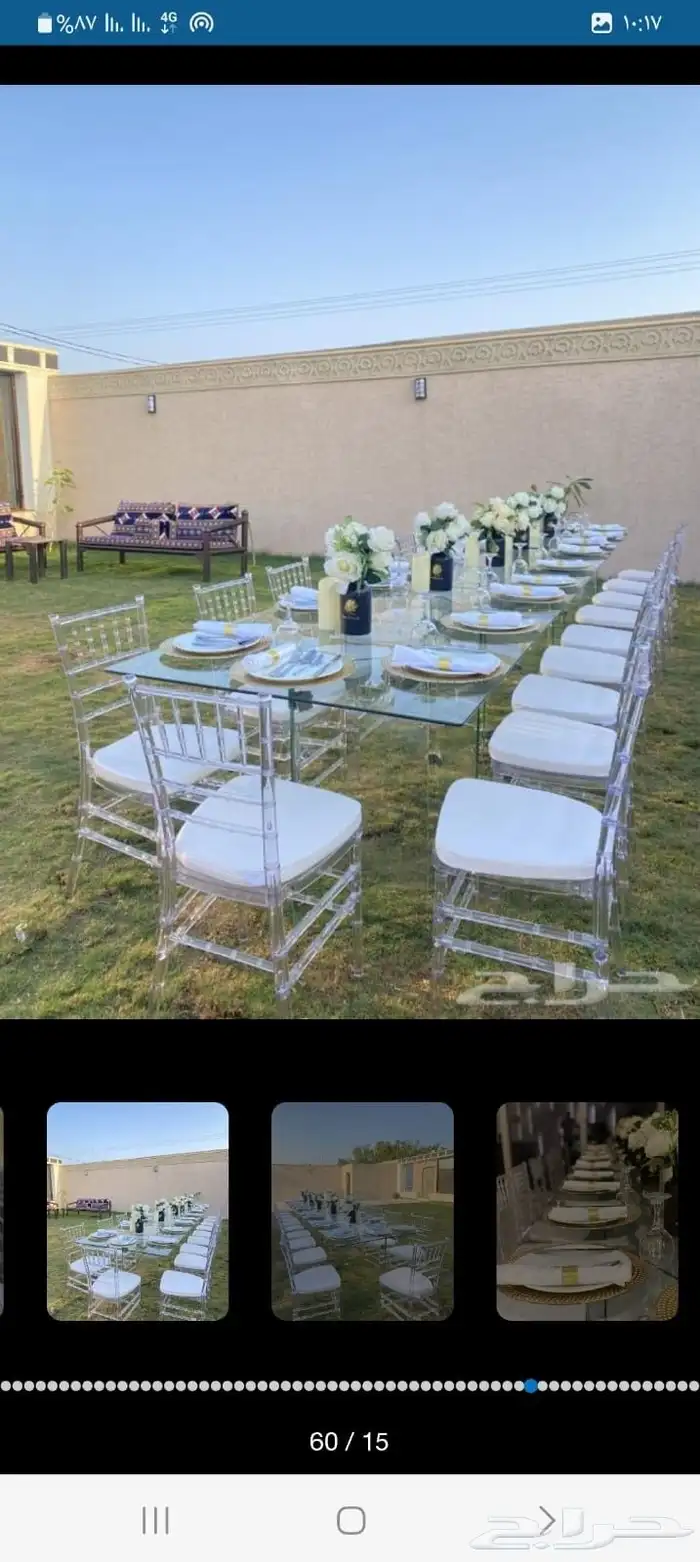
Task: Open the close-up plates and napkins thumbnail
Action: (587, 1210)
